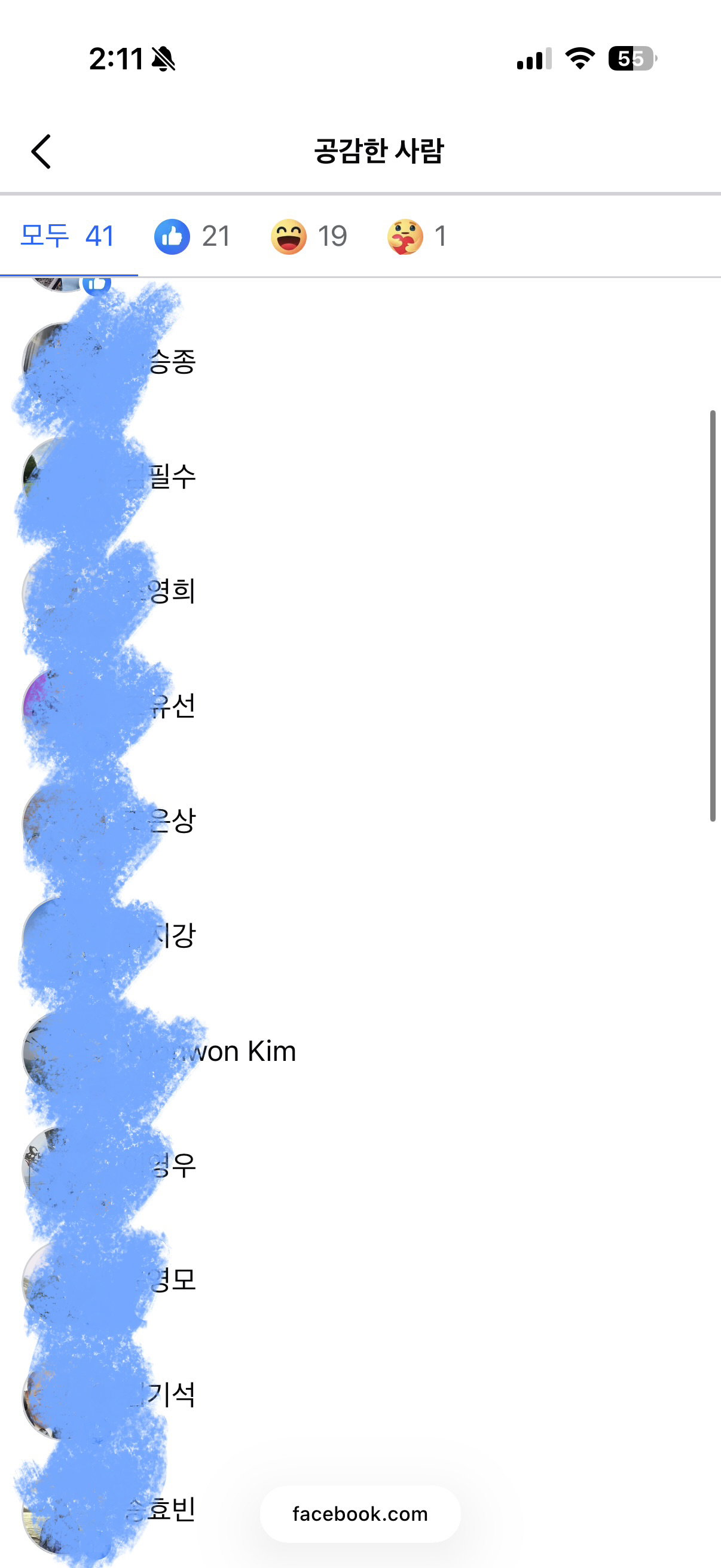
Task: Open the profile row ending in 필수
Action: point(360,477)
